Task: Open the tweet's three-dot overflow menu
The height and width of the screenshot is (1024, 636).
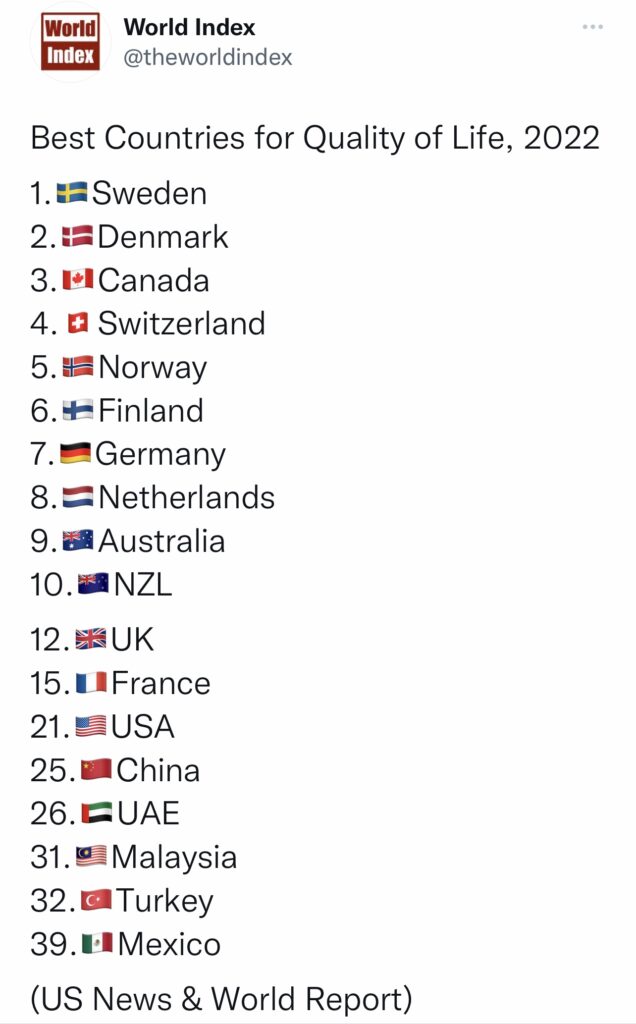Action: 592,27
